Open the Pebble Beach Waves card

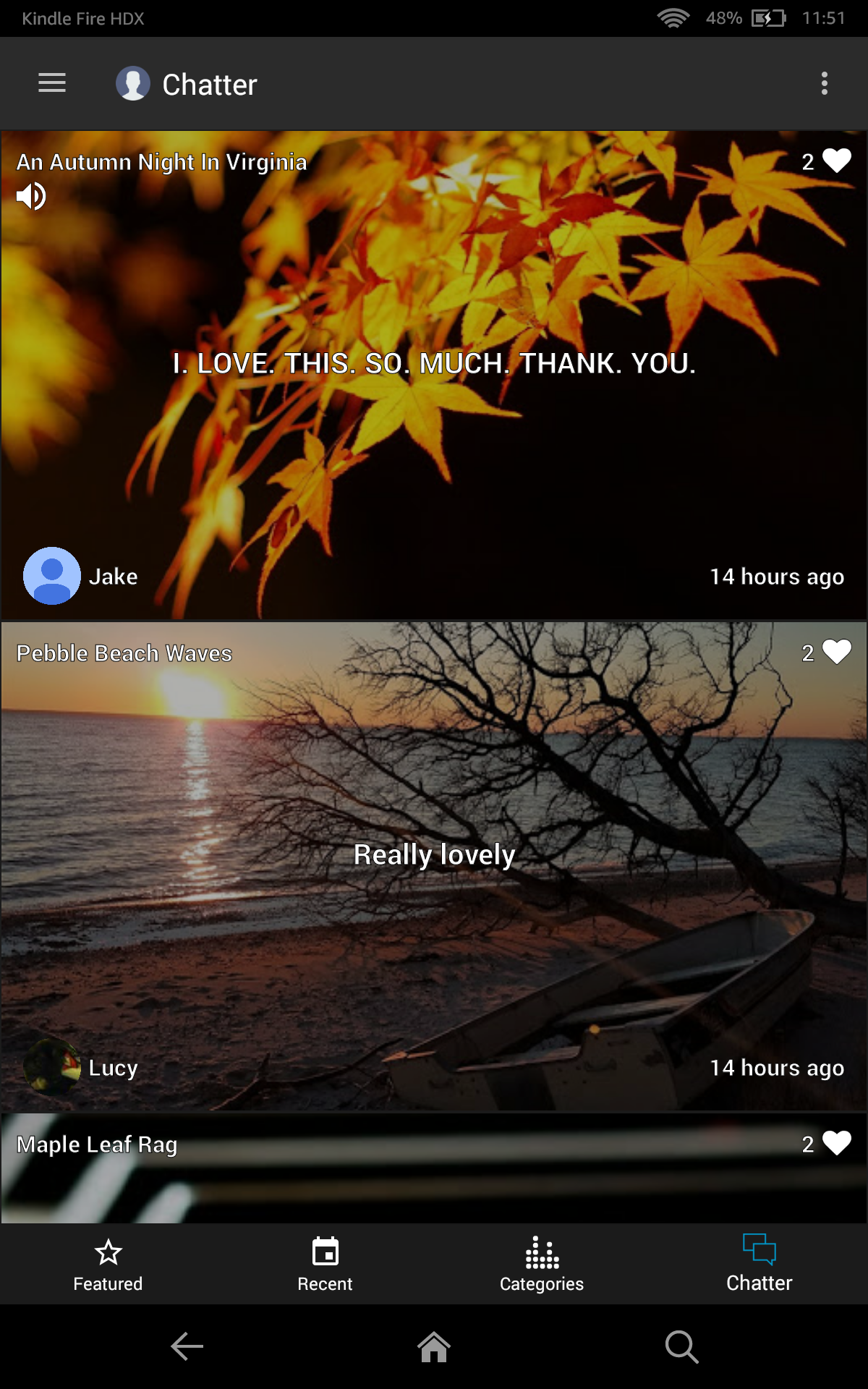click(434, 940)
